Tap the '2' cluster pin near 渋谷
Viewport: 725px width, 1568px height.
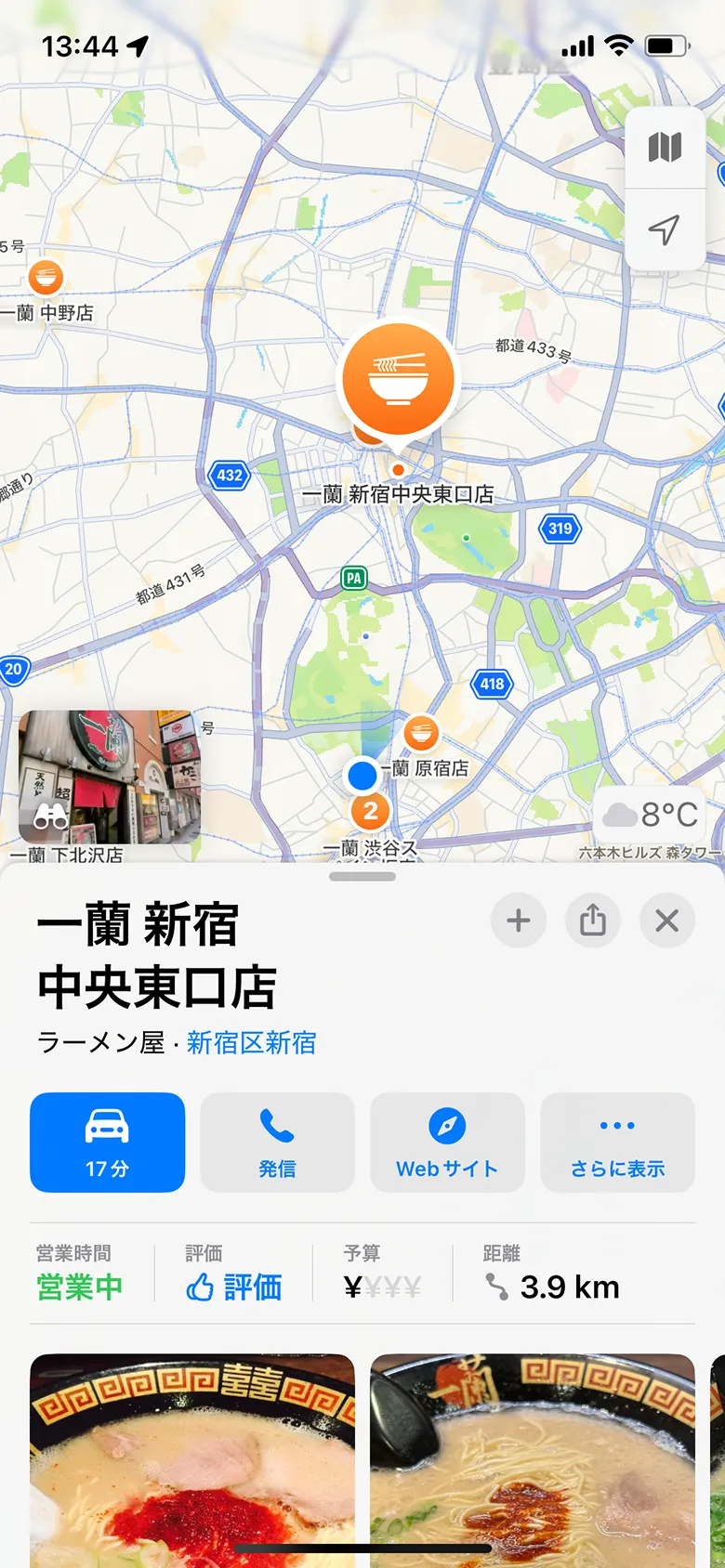click(370, 811)
